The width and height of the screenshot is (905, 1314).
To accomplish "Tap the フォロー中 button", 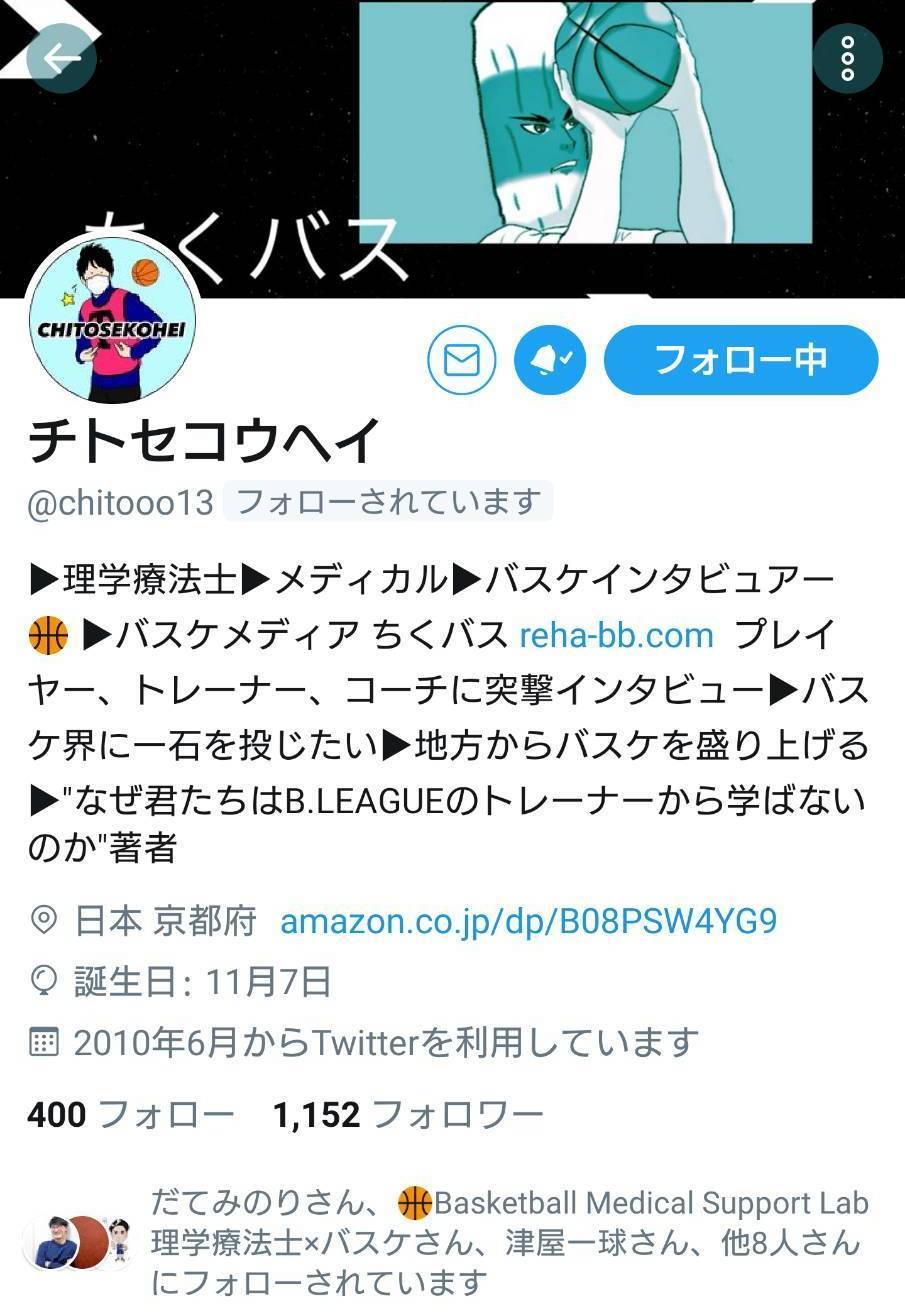I will tap(740, 359).
